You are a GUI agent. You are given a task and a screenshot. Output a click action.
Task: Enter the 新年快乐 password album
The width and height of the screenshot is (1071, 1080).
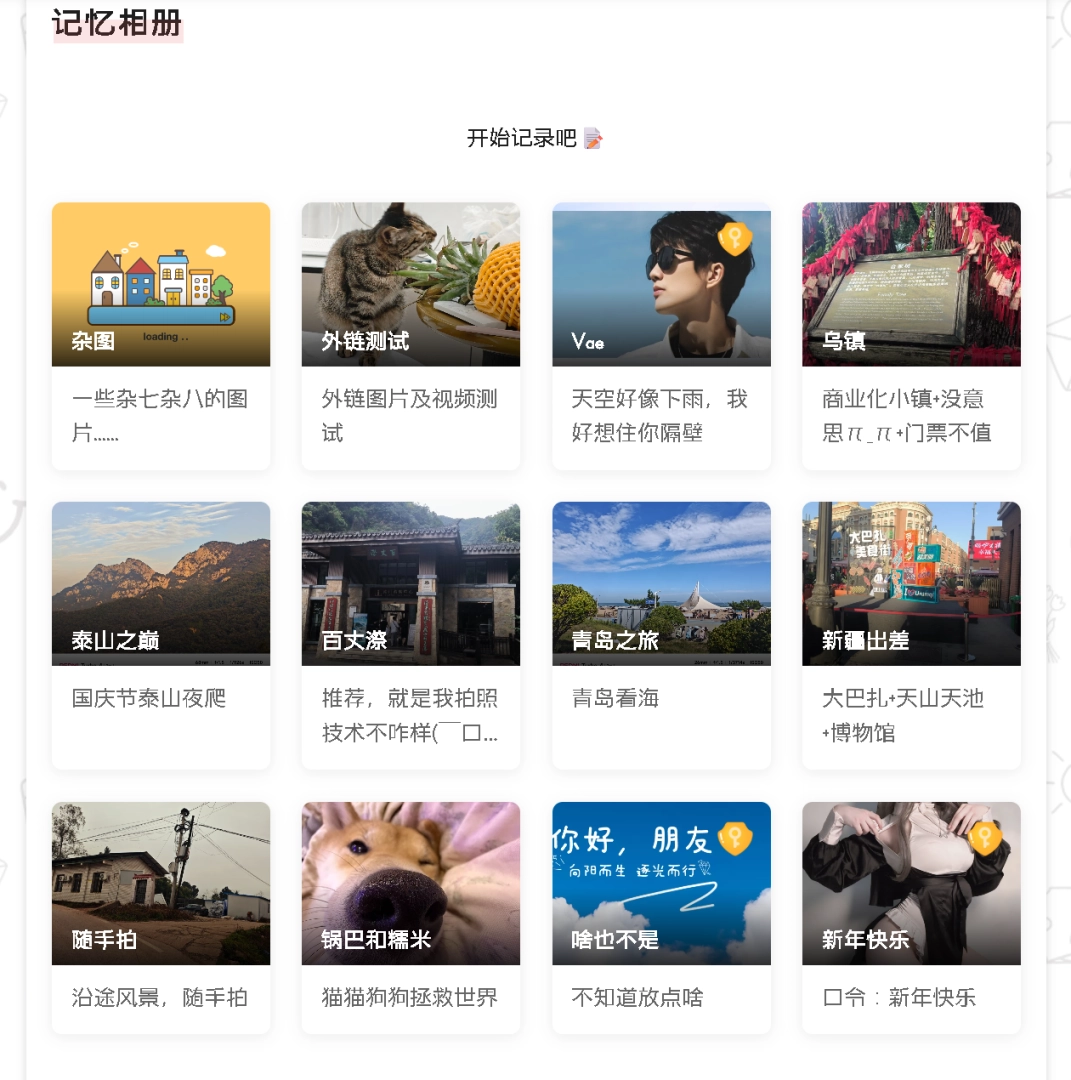(911, 884)
